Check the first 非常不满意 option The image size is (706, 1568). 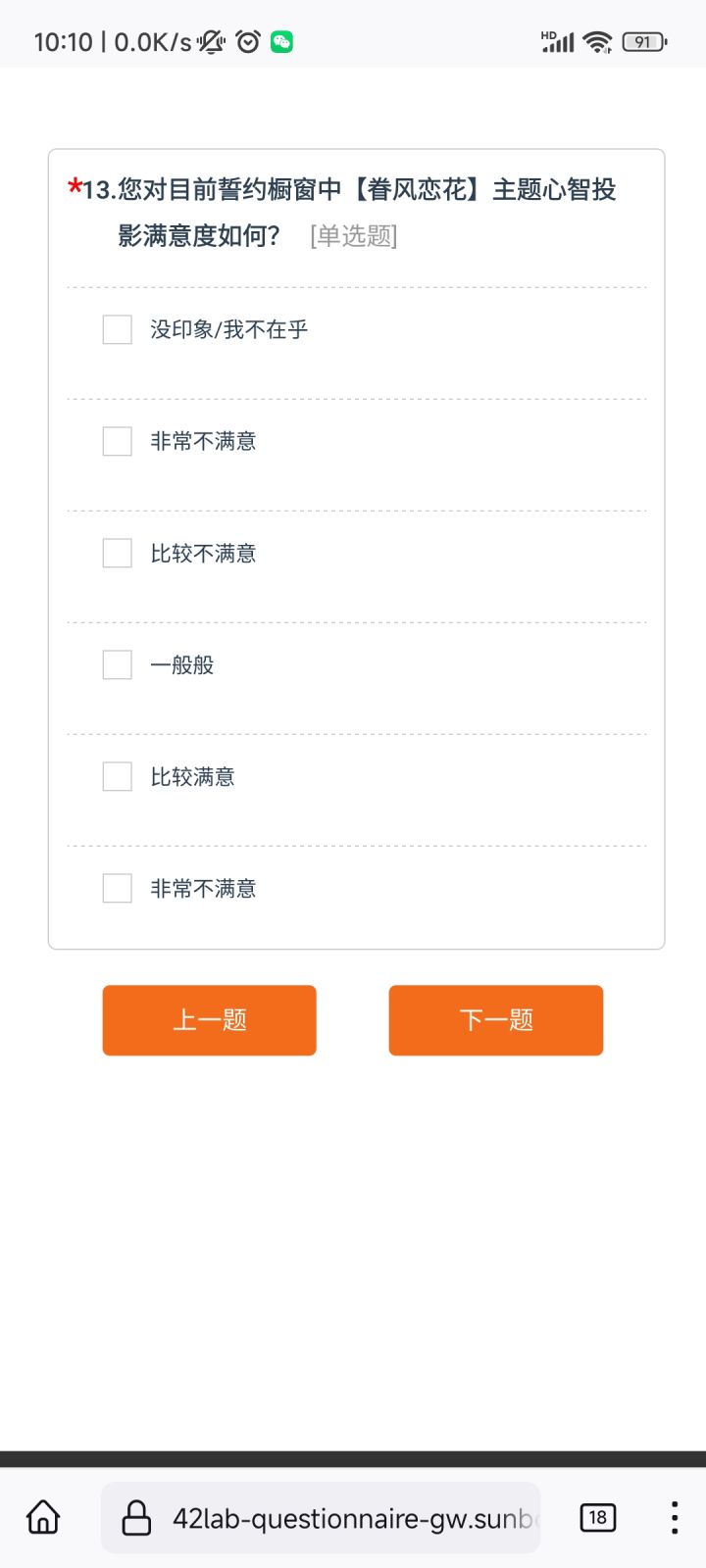(x=117, y=441)
